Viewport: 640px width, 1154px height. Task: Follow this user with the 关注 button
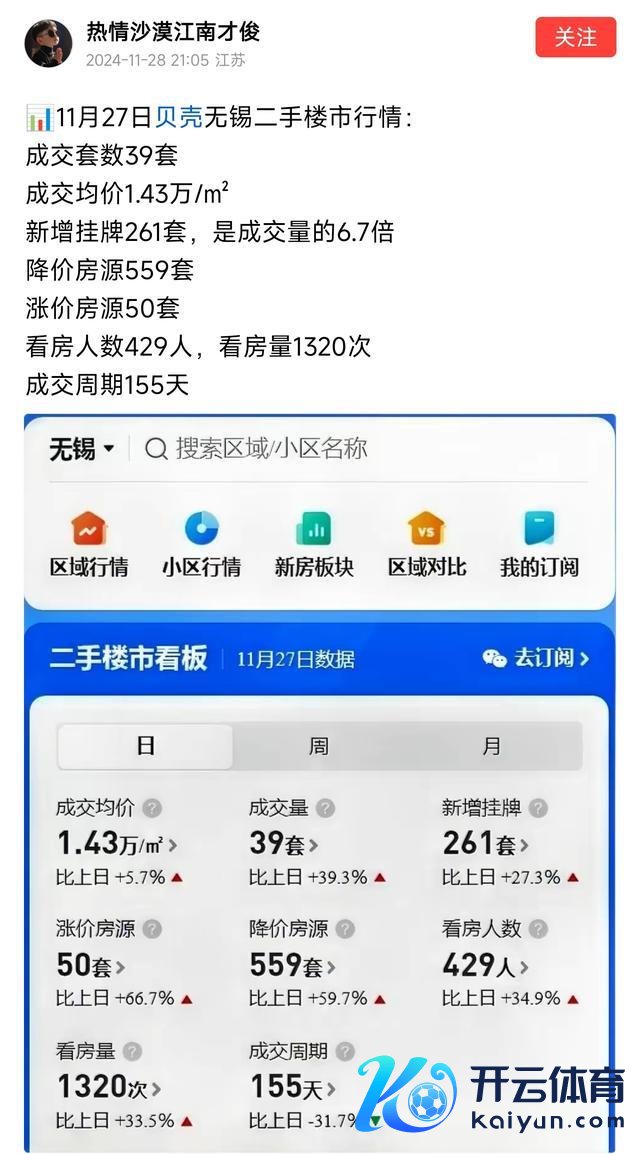point(575,37)
